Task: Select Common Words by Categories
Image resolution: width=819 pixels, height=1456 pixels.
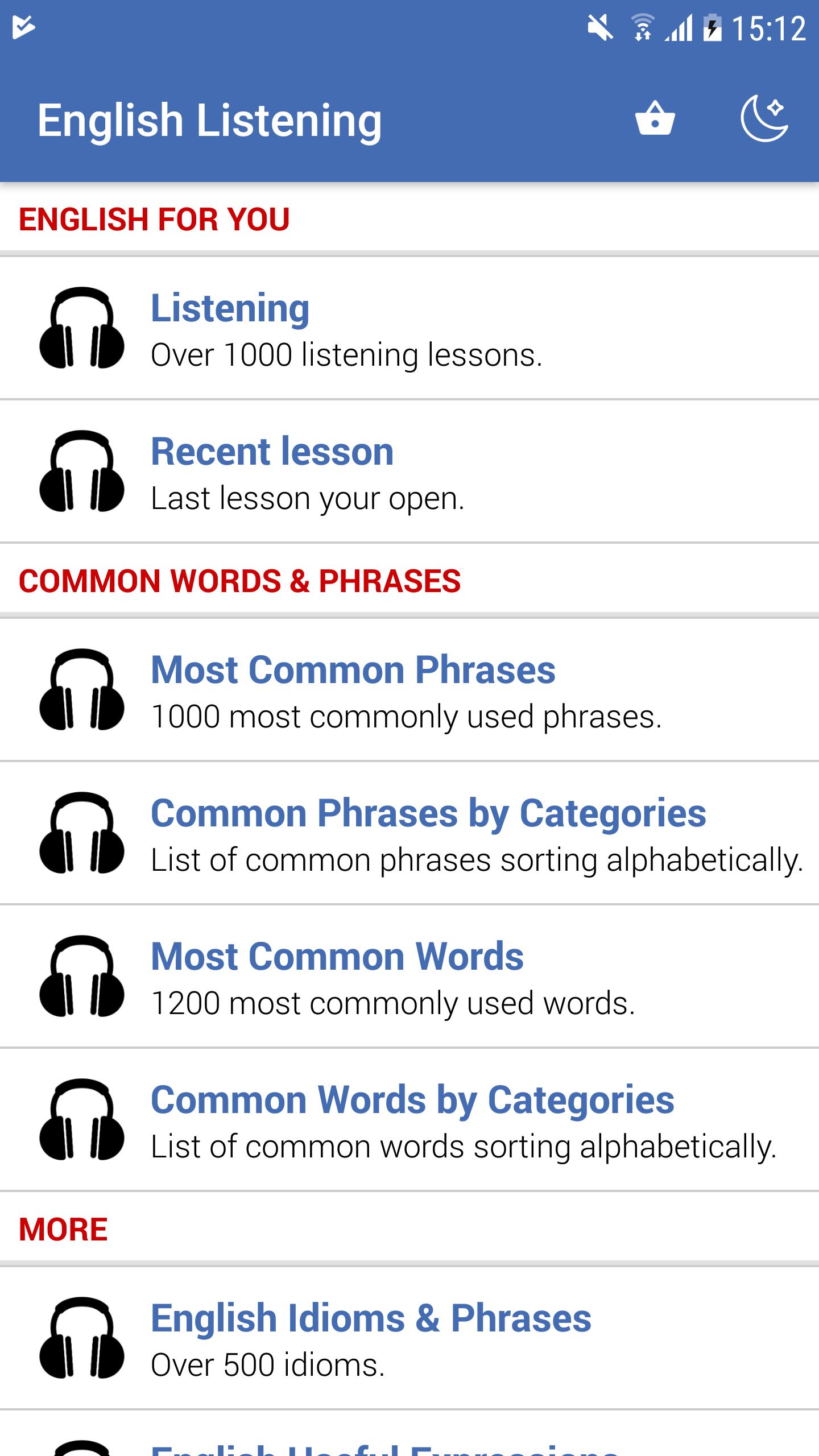Action: pos(409,1120)
